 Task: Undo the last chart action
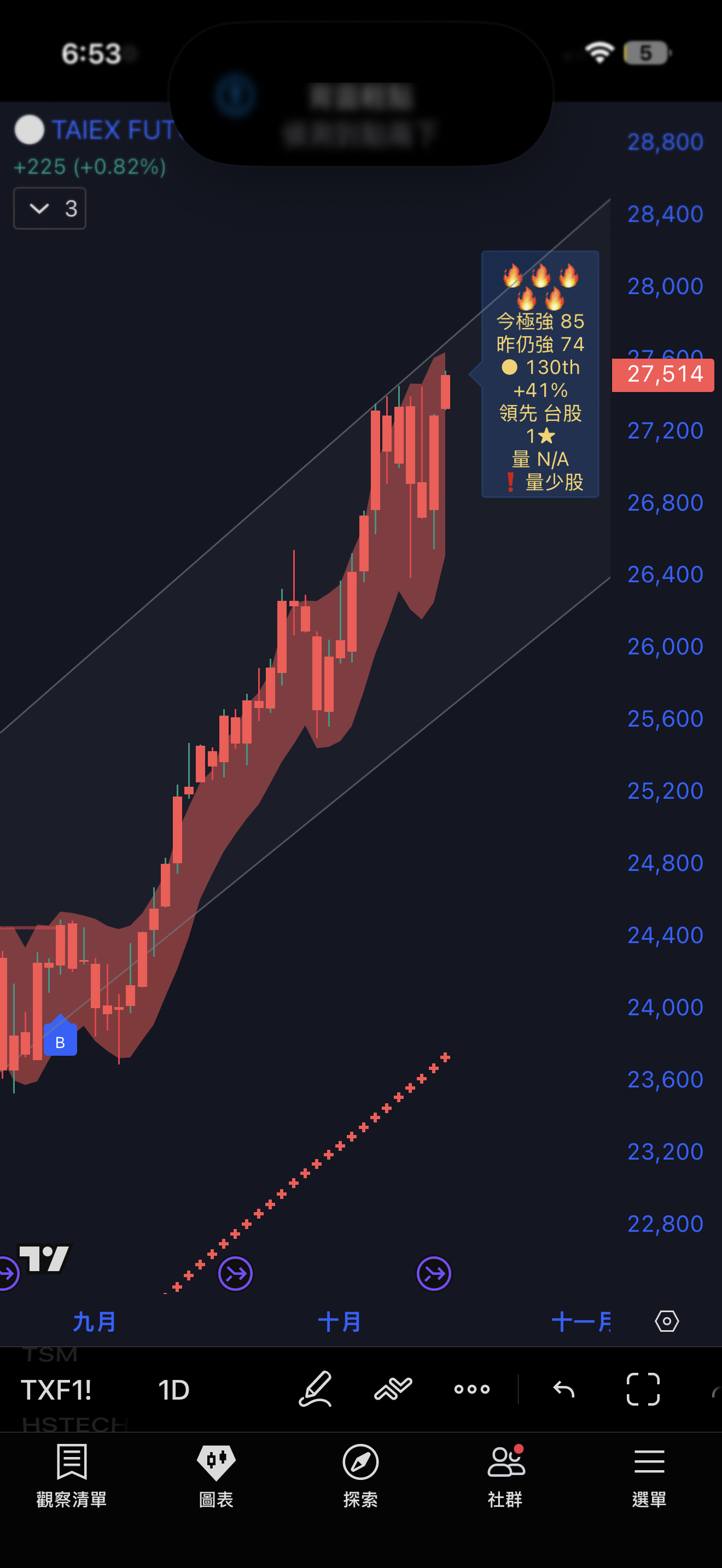point(564,1389)
